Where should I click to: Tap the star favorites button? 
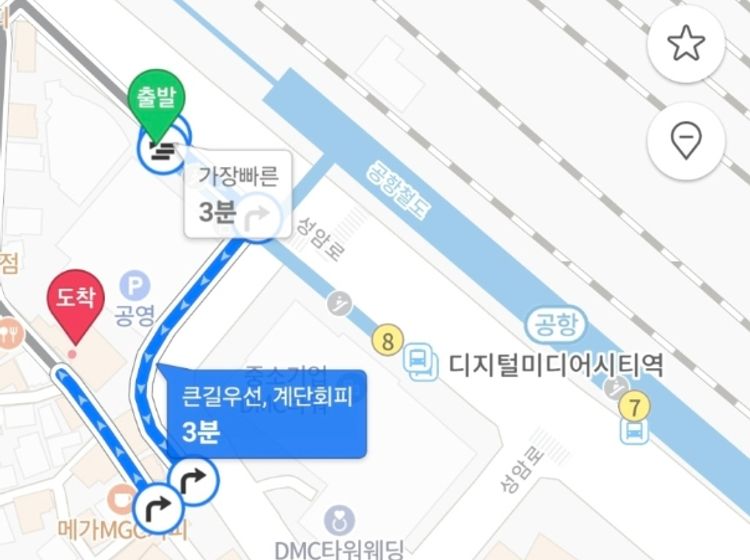point(686,43)
